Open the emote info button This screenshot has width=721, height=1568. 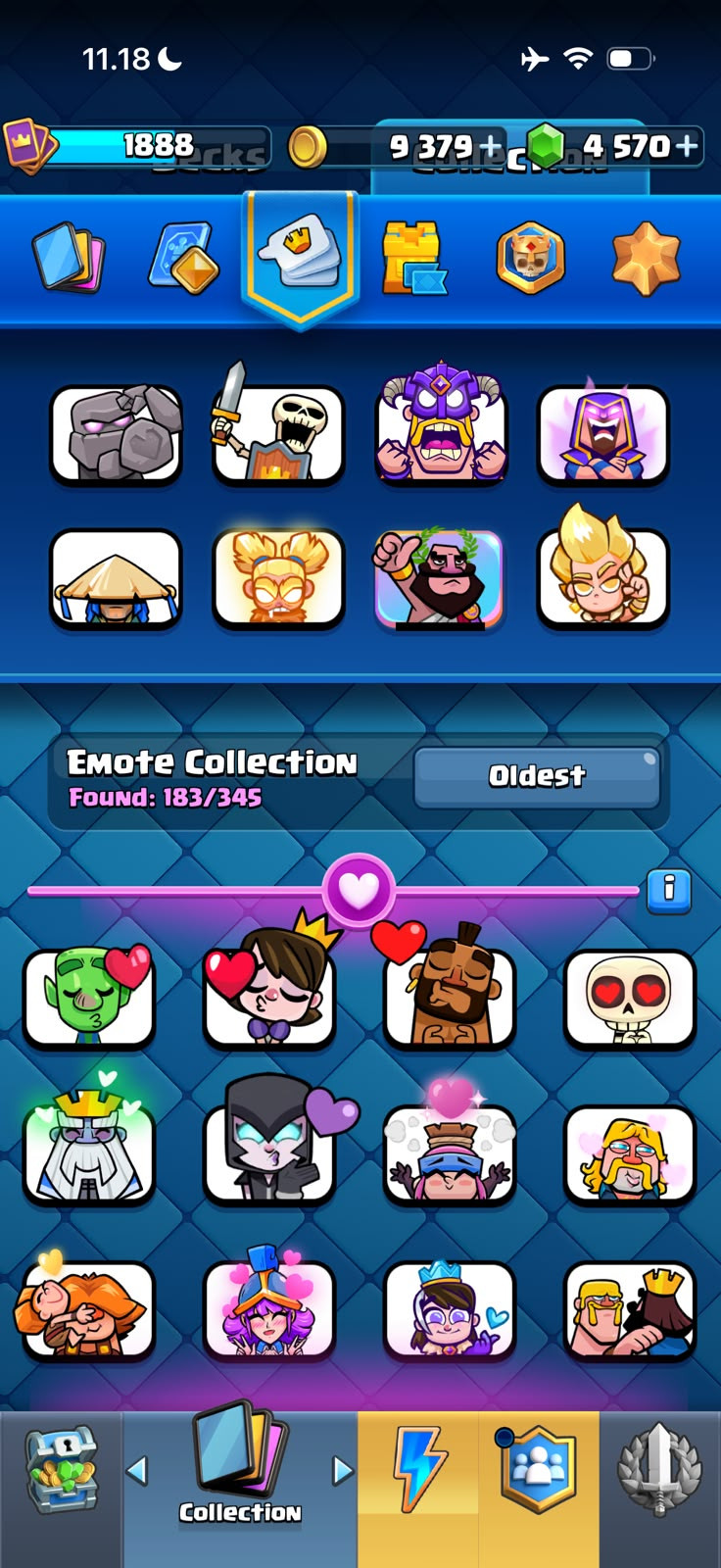pos(669,890)
